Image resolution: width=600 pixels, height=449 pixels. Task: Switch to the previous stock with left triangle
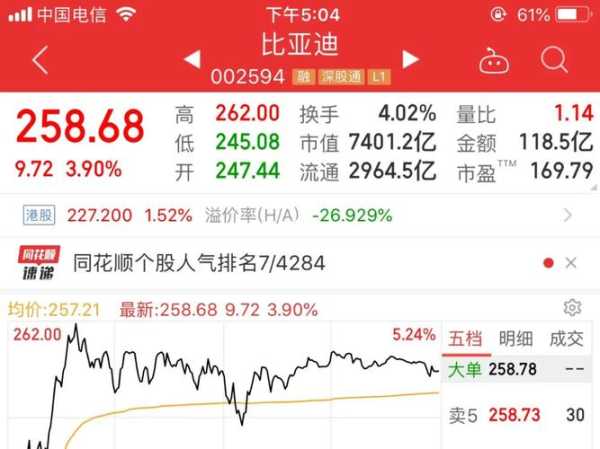tap(191, 59)
